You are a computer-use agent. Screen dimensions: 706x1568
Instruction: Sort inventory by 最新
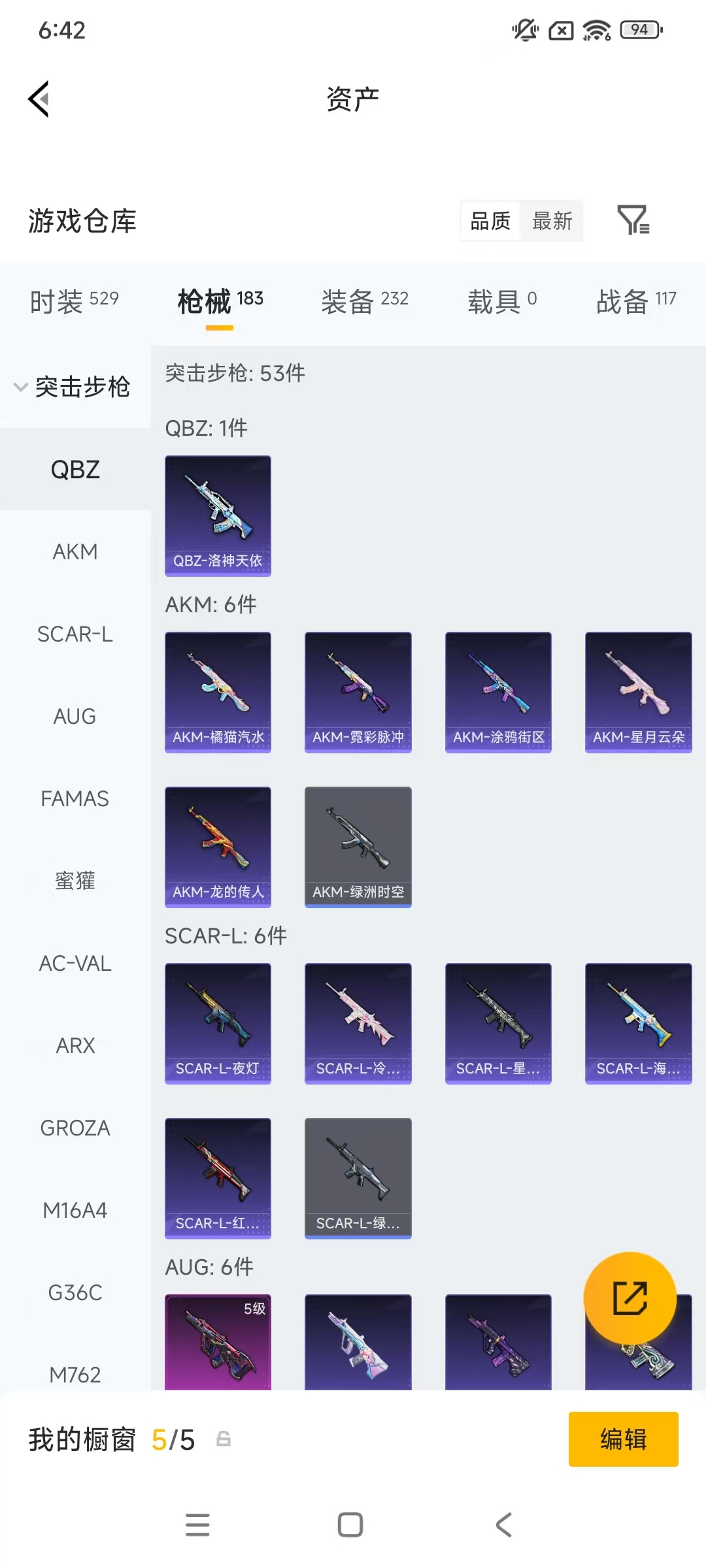[x=552, y=221]
